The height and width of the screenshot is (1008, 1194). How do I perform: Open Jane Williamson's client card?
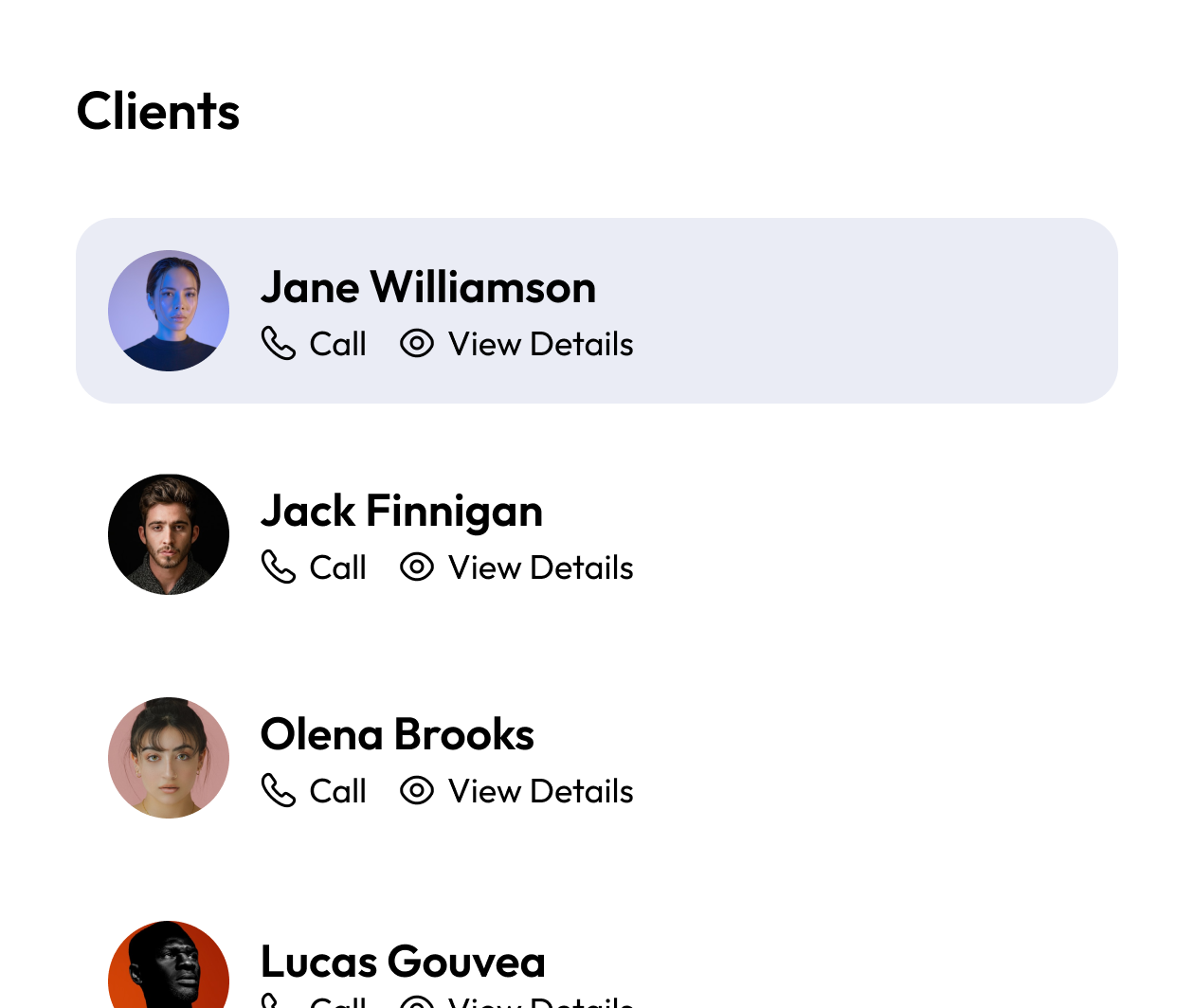click(x=853, y=311)
